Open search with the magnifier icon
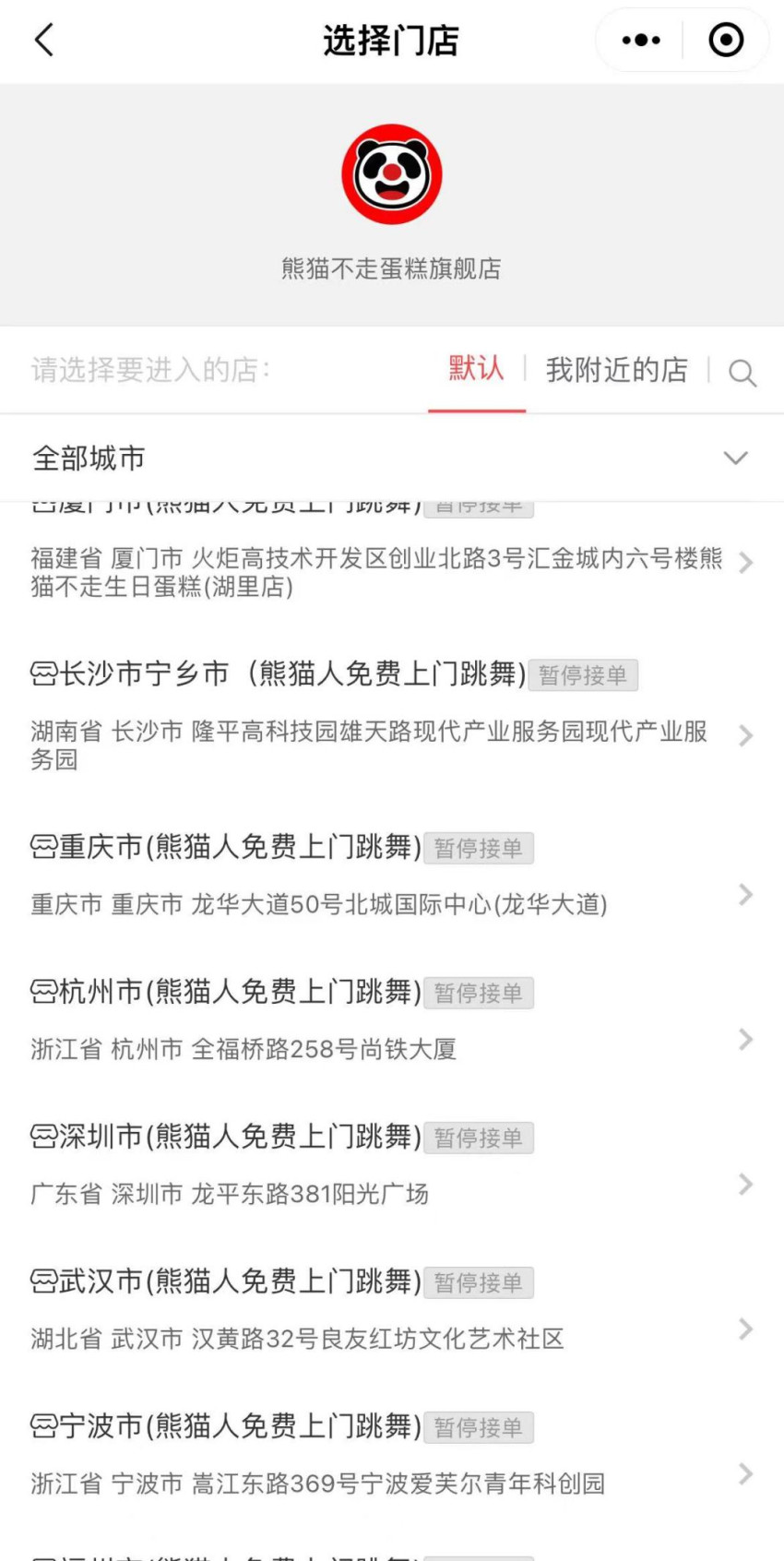784x1561 pixels. coord(743,373)
